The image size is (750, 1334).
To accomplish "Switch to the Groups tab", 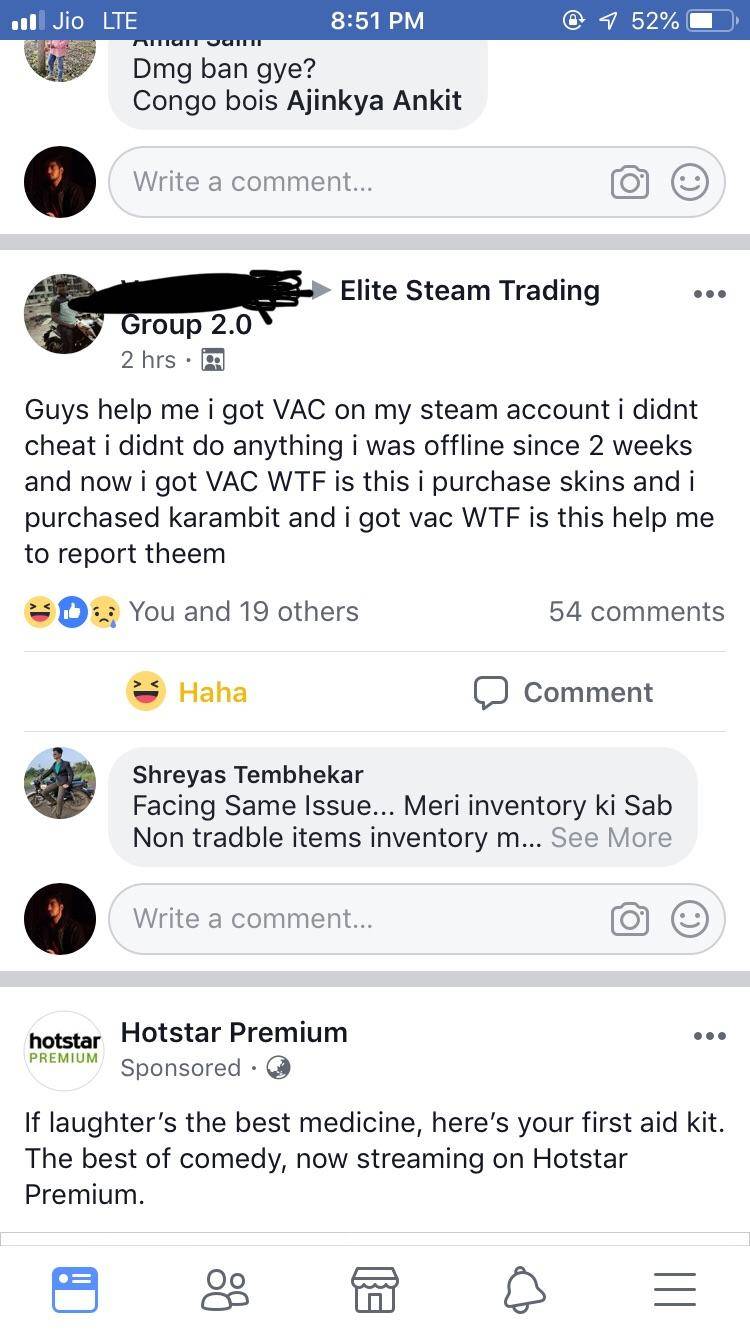I will click(225, 1290).
